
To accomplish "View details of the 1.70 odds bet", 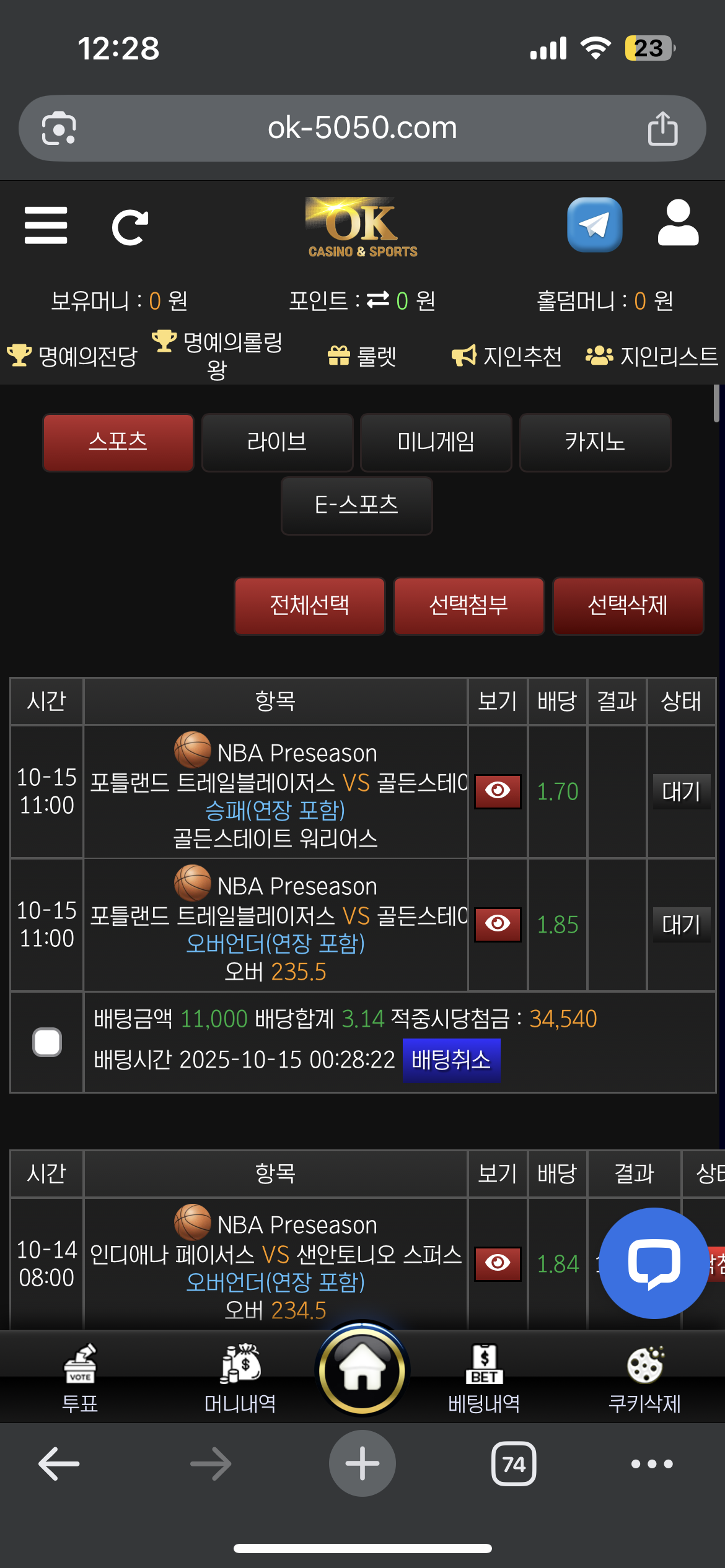I will point(498,791).
